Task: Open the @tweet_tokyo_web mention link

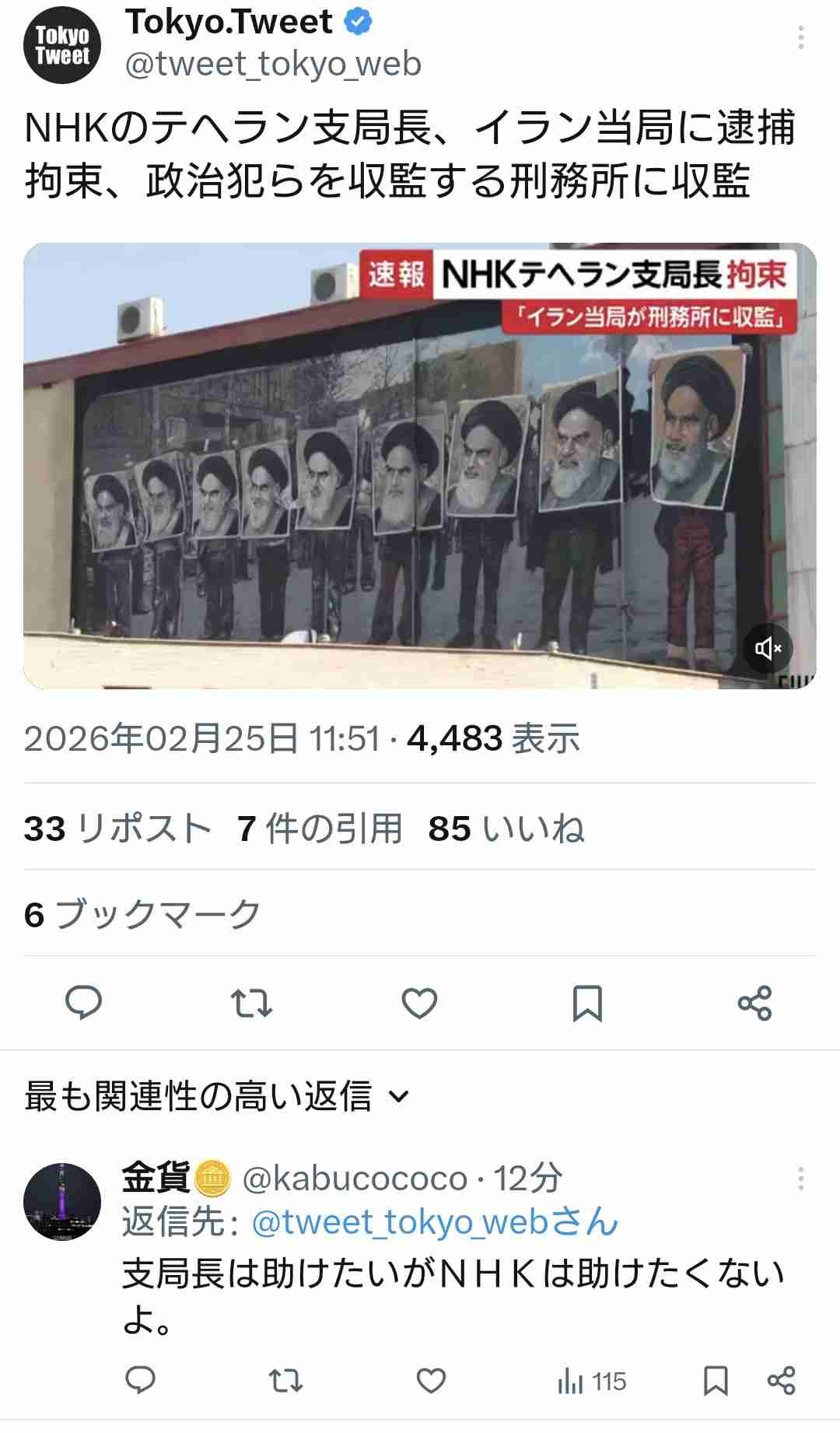Action: (435, 1223)
